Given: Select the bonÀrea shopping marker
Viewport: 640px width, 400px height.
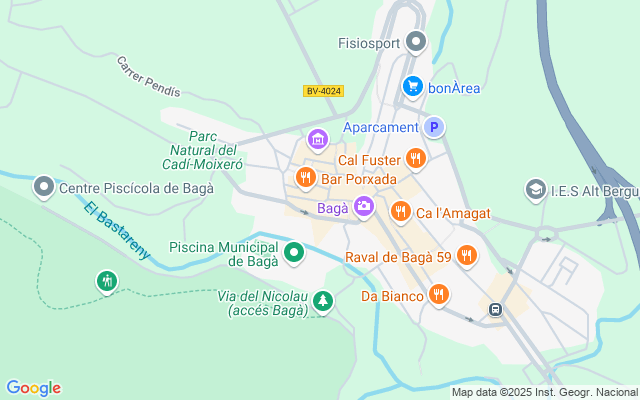Looking at the screenshot, I should [411, 87].
